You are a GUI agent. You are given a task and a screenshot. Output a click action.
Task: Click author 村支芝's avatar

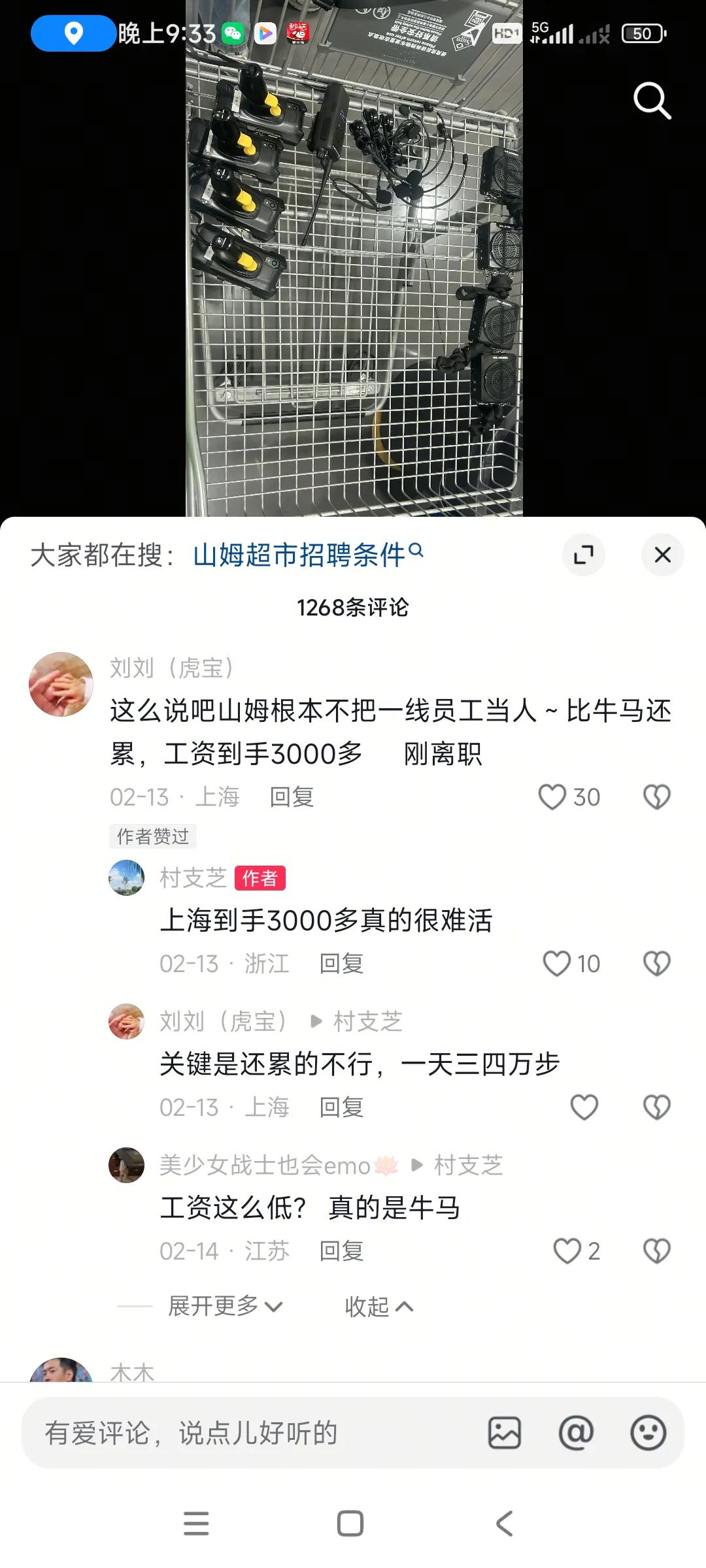126,878
